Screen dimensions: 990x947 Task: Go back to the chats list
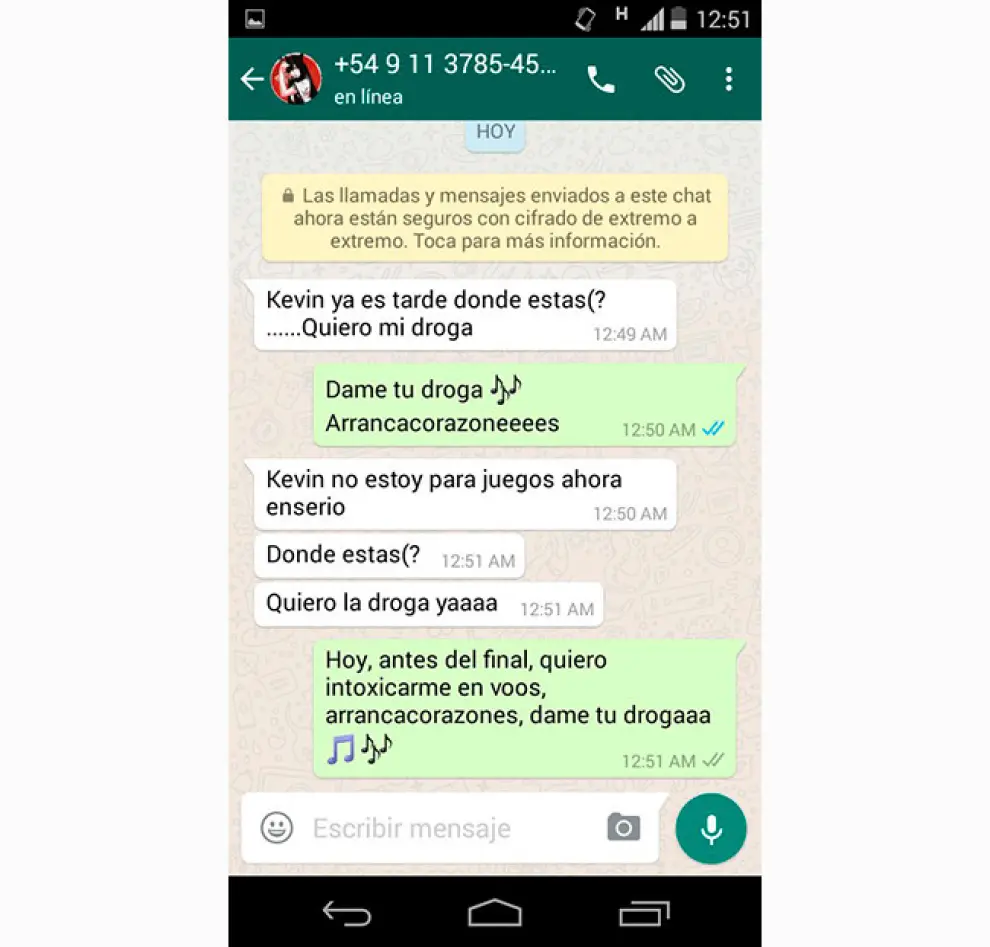[252, 80]
